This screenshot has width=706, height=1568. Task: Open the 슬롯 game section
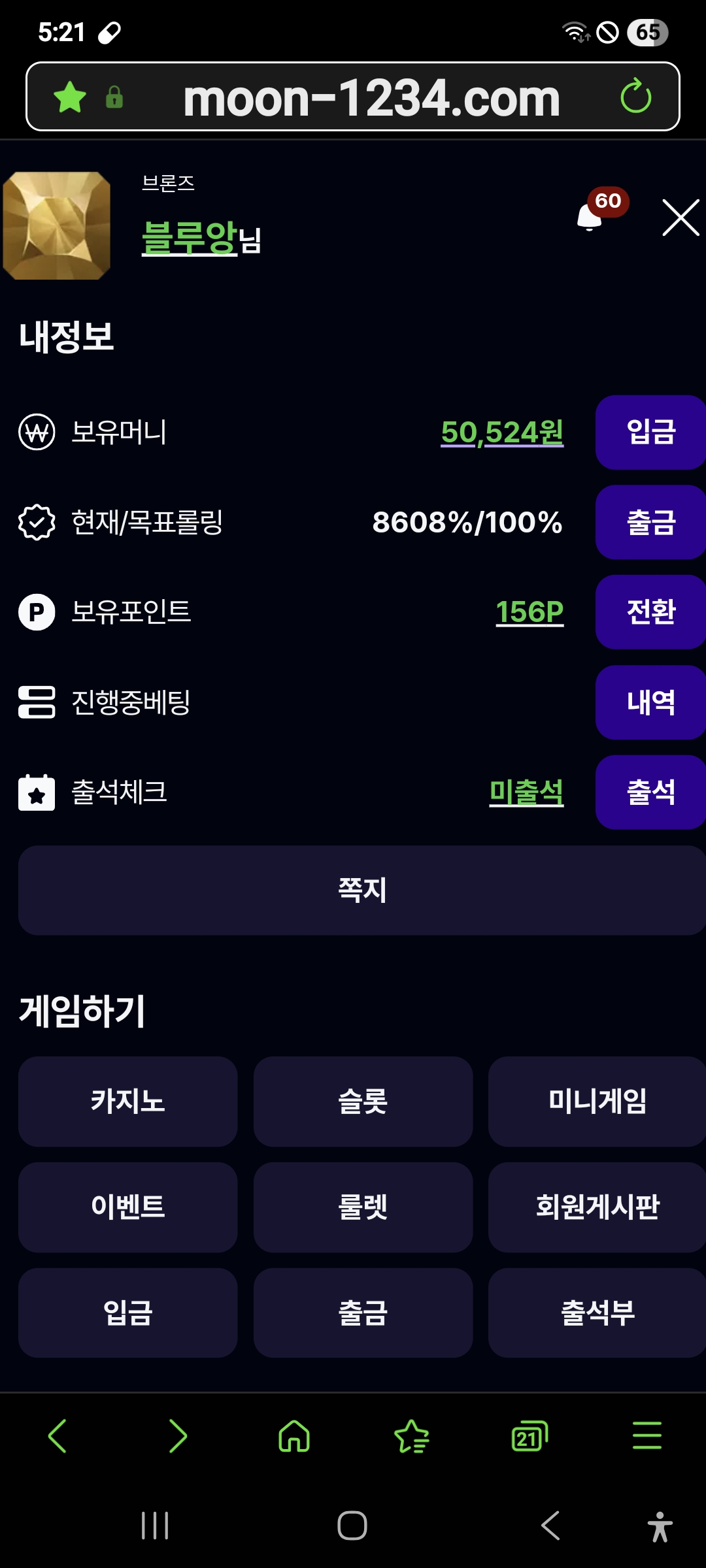363,1102
